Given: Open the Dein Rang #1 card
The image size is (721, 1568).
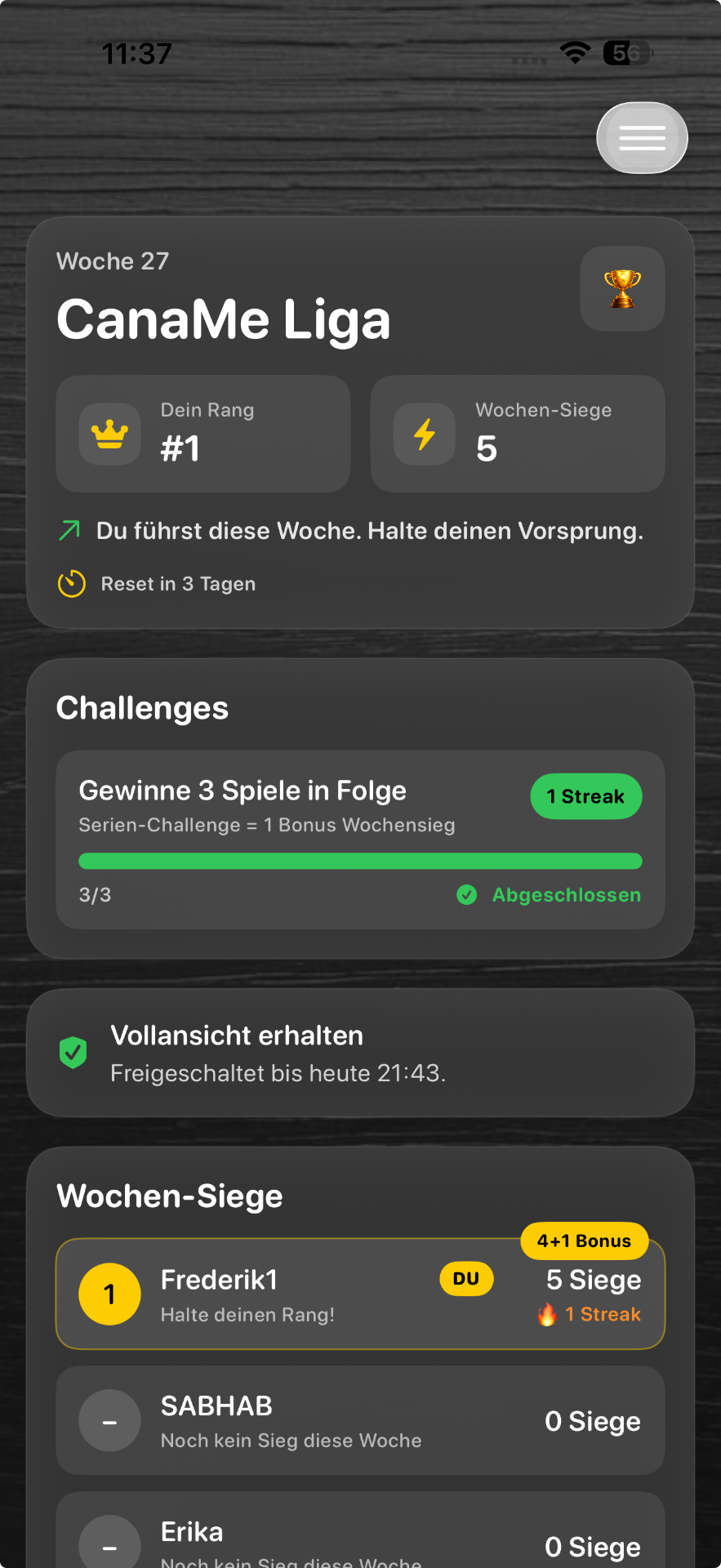Looking at the screenshot, I should [203, 434].
